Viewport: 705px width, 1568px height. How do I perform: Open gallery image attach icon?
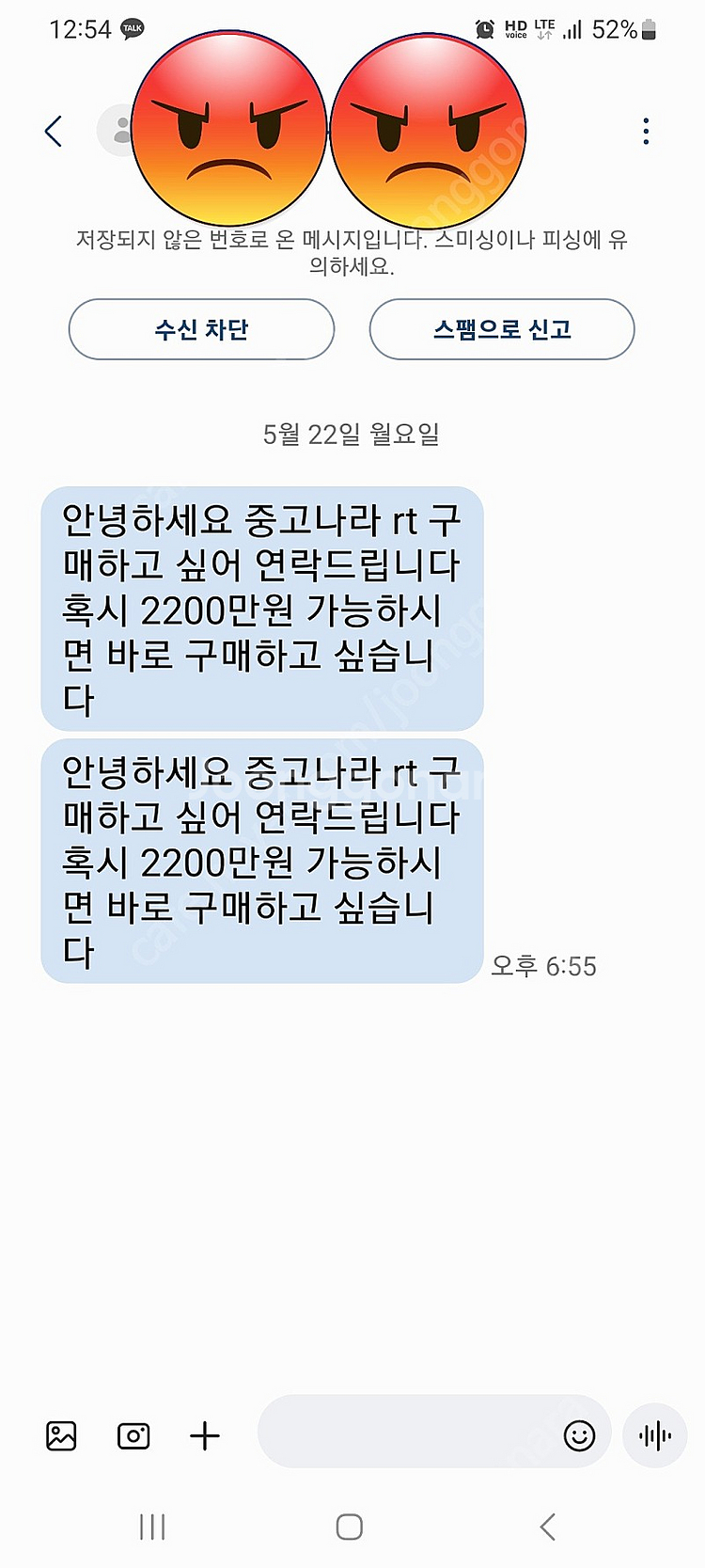(x=61, y=1435)
